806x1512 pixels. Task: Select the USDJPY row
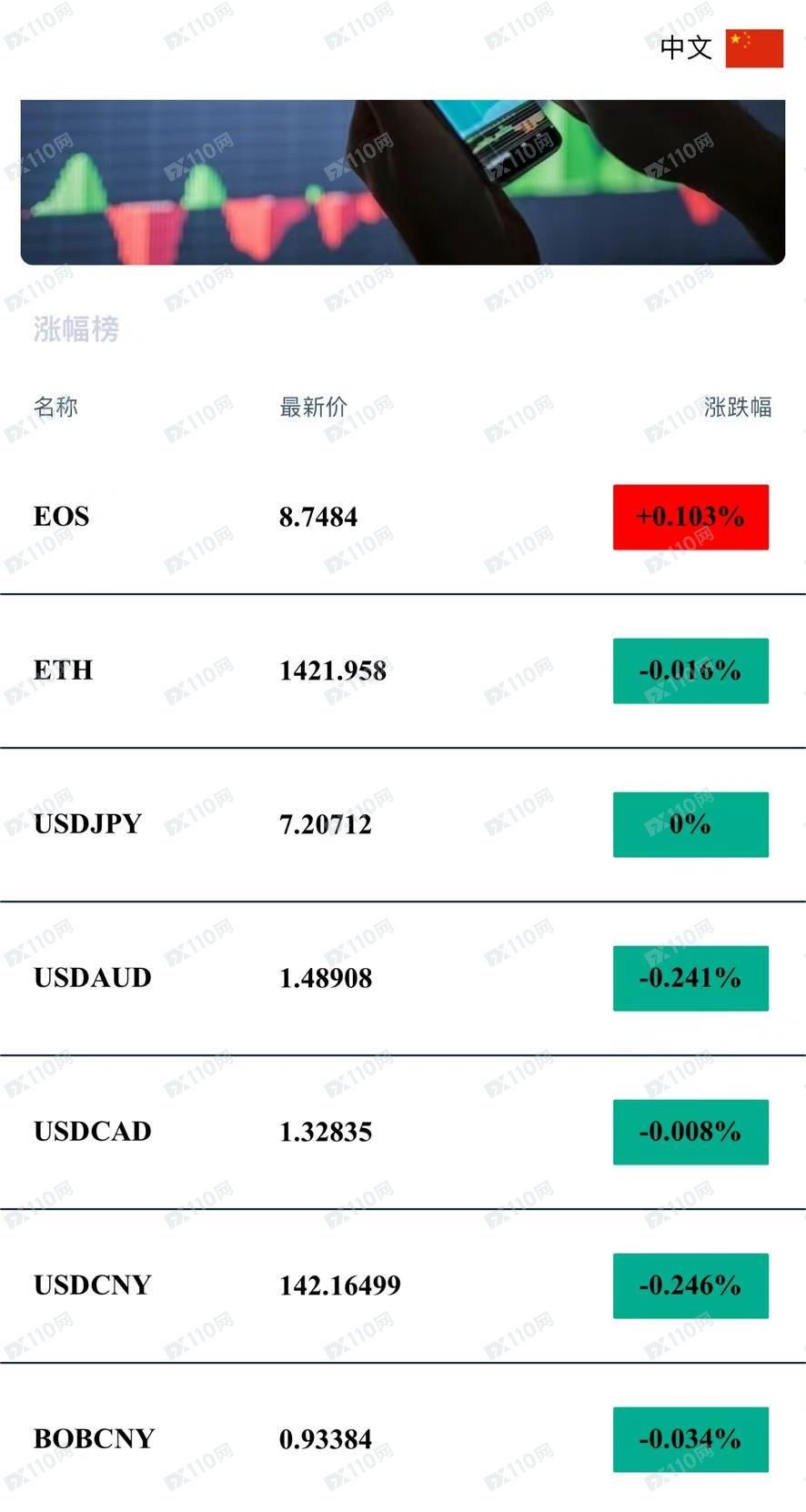(403, 825)
